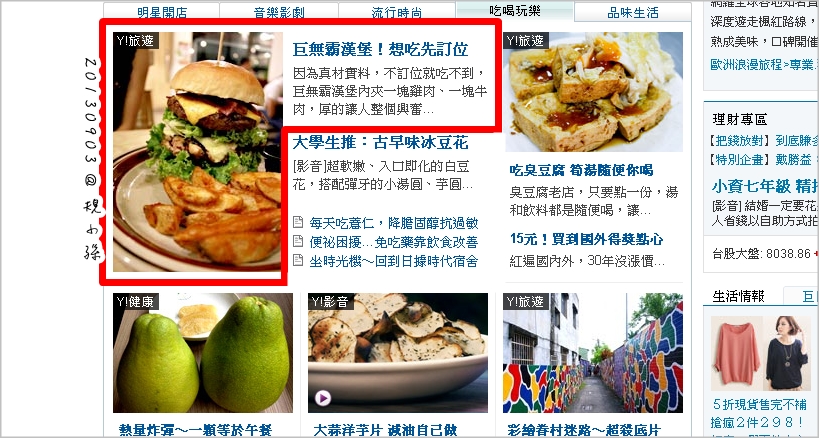Viewport: 819px width, 438px height.
Task: Open the giant burger photo tile
Action: (x=196, y=152)
